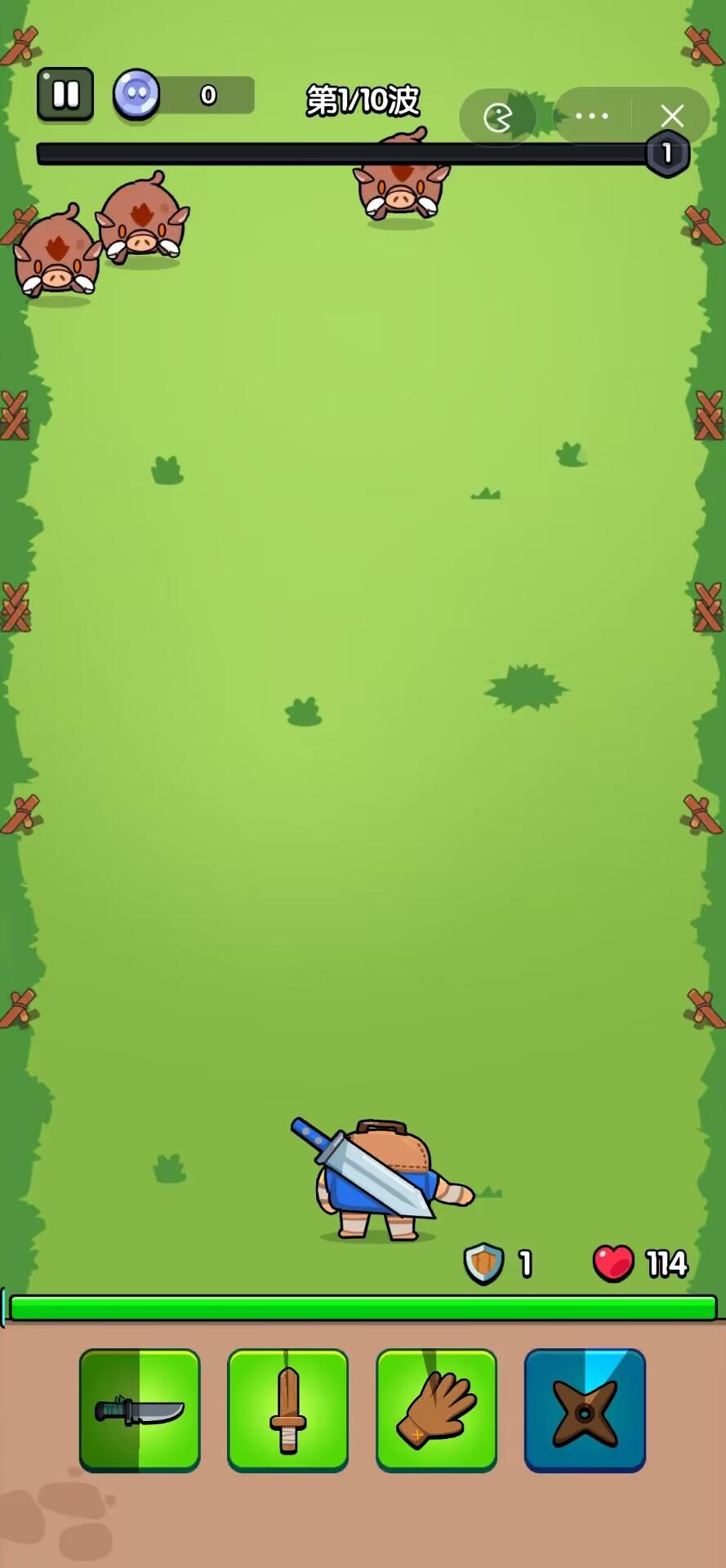The image size is (726, 1568).
Task: Pause the game
Action: [x=65, y=96]
